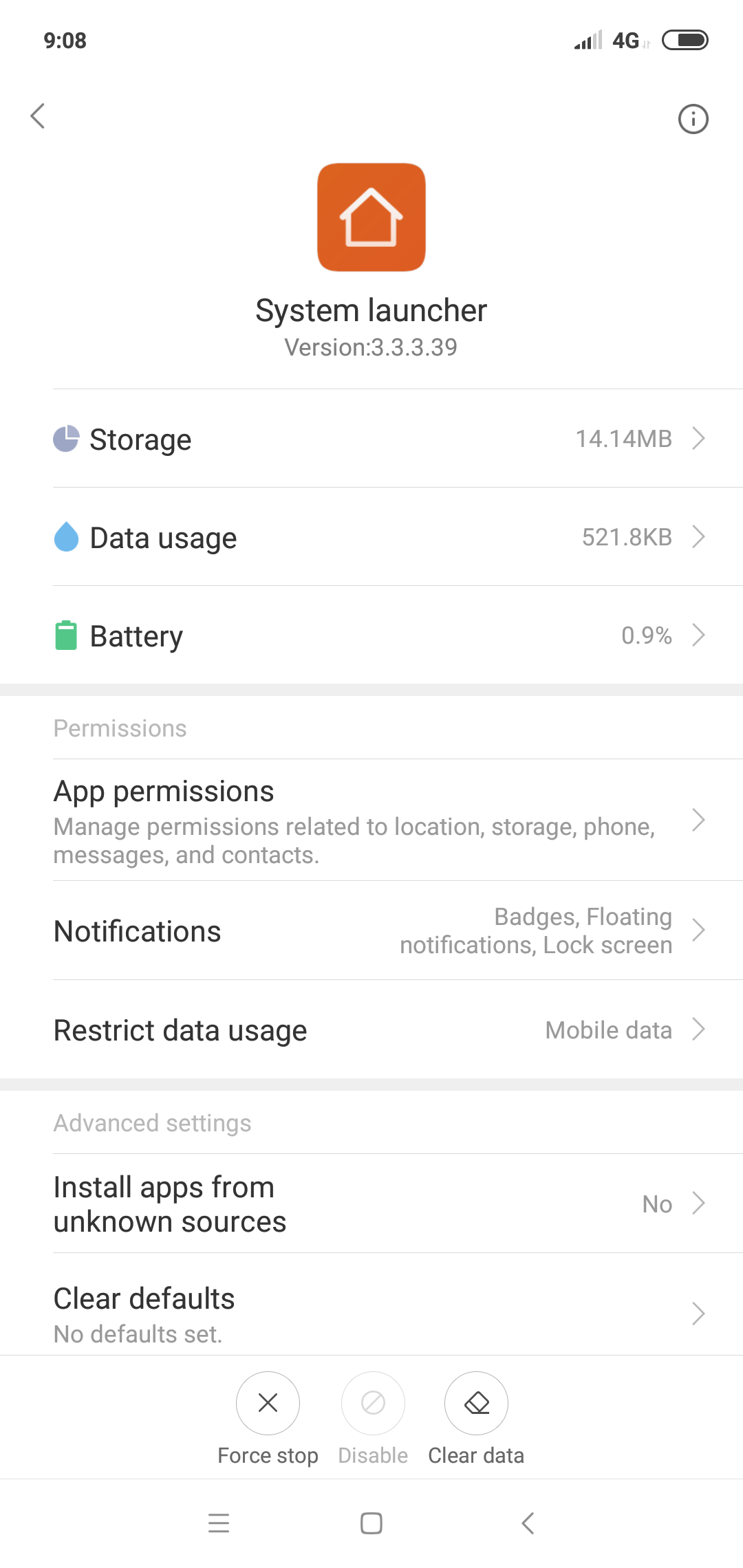Open Install apps from unknown sources
The width and height of the screenshot is (743, 1568).
[371, 1204]
